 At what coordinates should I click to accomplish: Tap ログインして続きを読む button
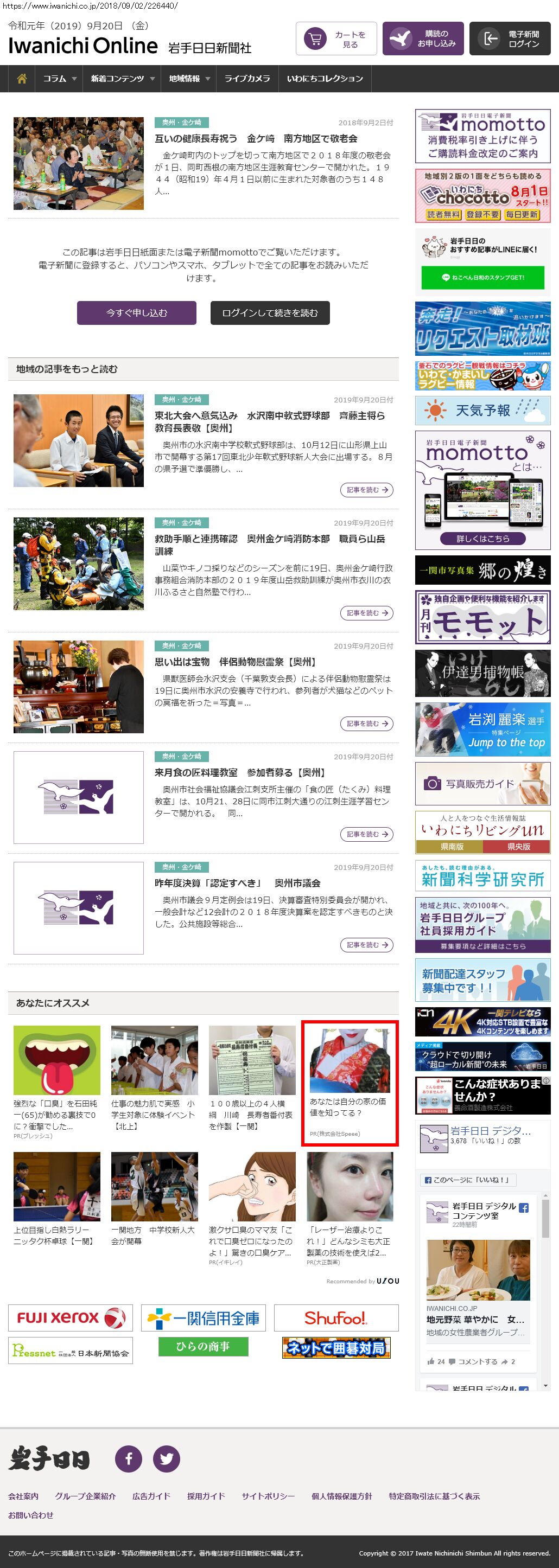pyautogui.click(x=270, y=313)
